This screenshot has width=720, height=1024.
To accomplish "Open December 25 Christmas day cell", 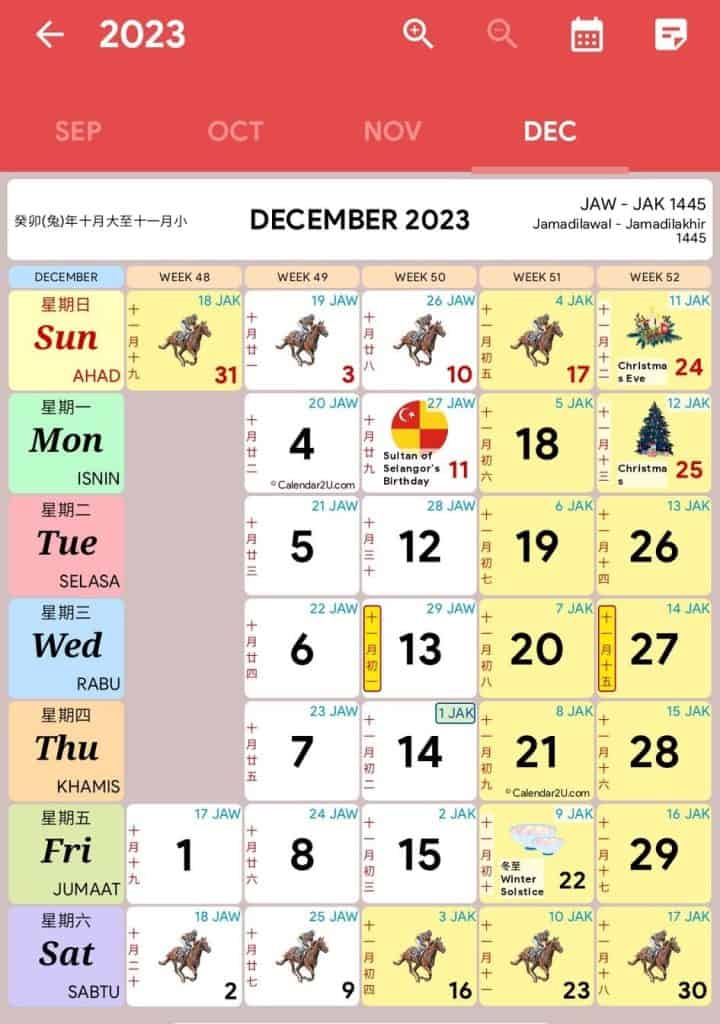I will (654, 443).
